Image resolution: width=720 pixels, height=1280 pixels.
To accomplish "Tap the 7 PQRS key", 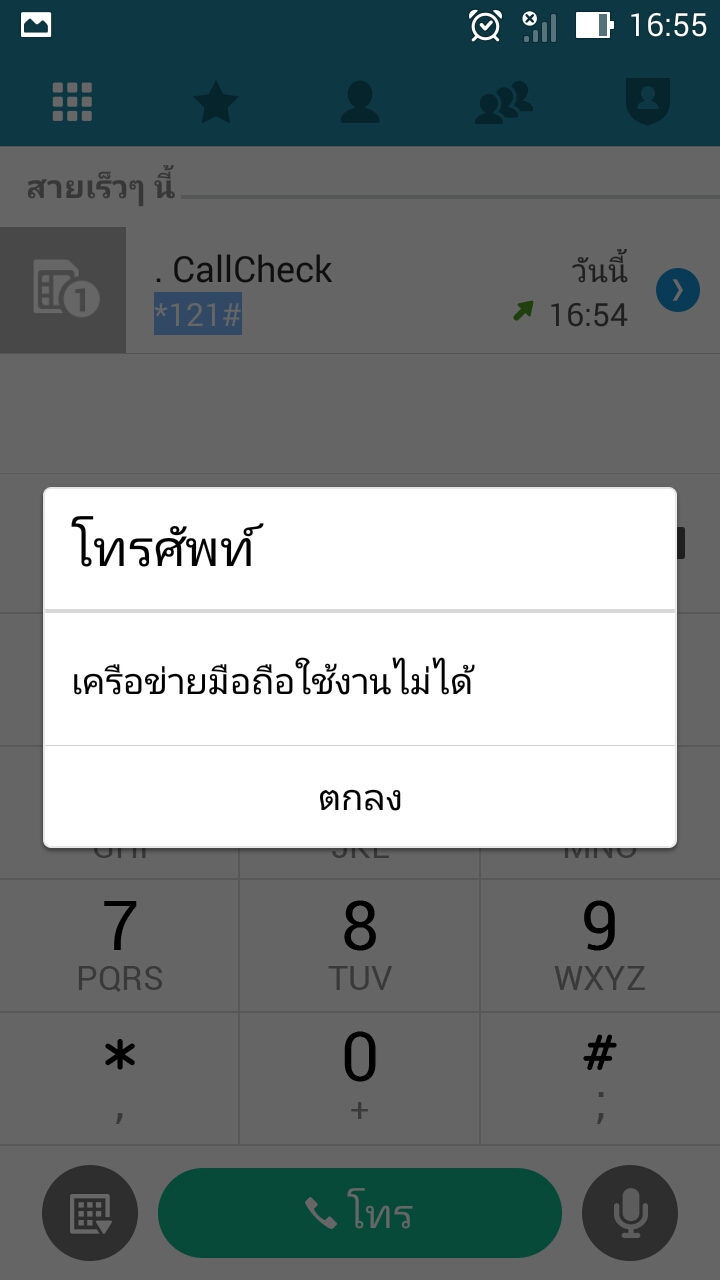I will coord(120,945).
